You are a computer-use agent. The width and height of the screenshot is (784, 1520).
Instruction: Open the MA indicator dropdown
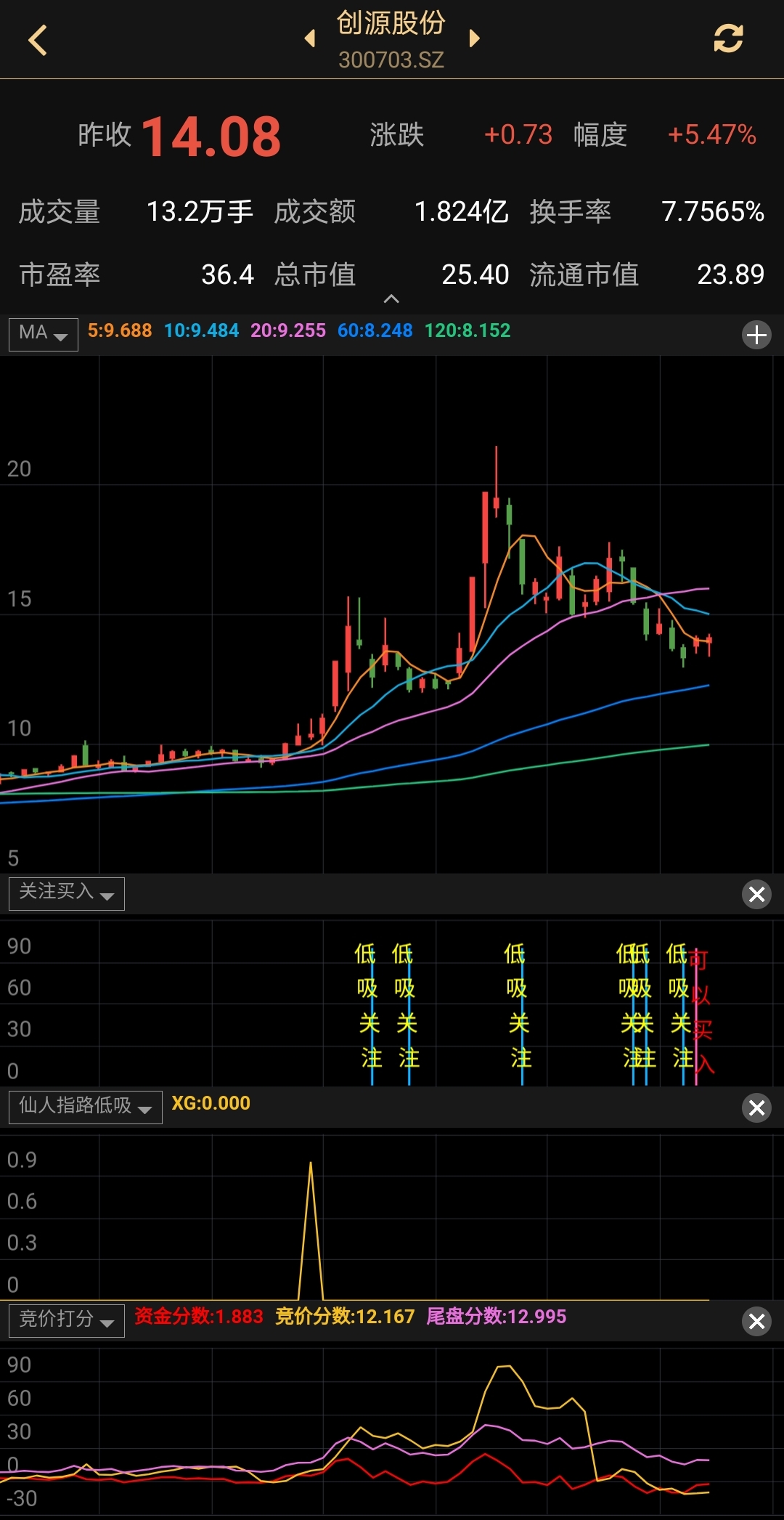point(44,334)
